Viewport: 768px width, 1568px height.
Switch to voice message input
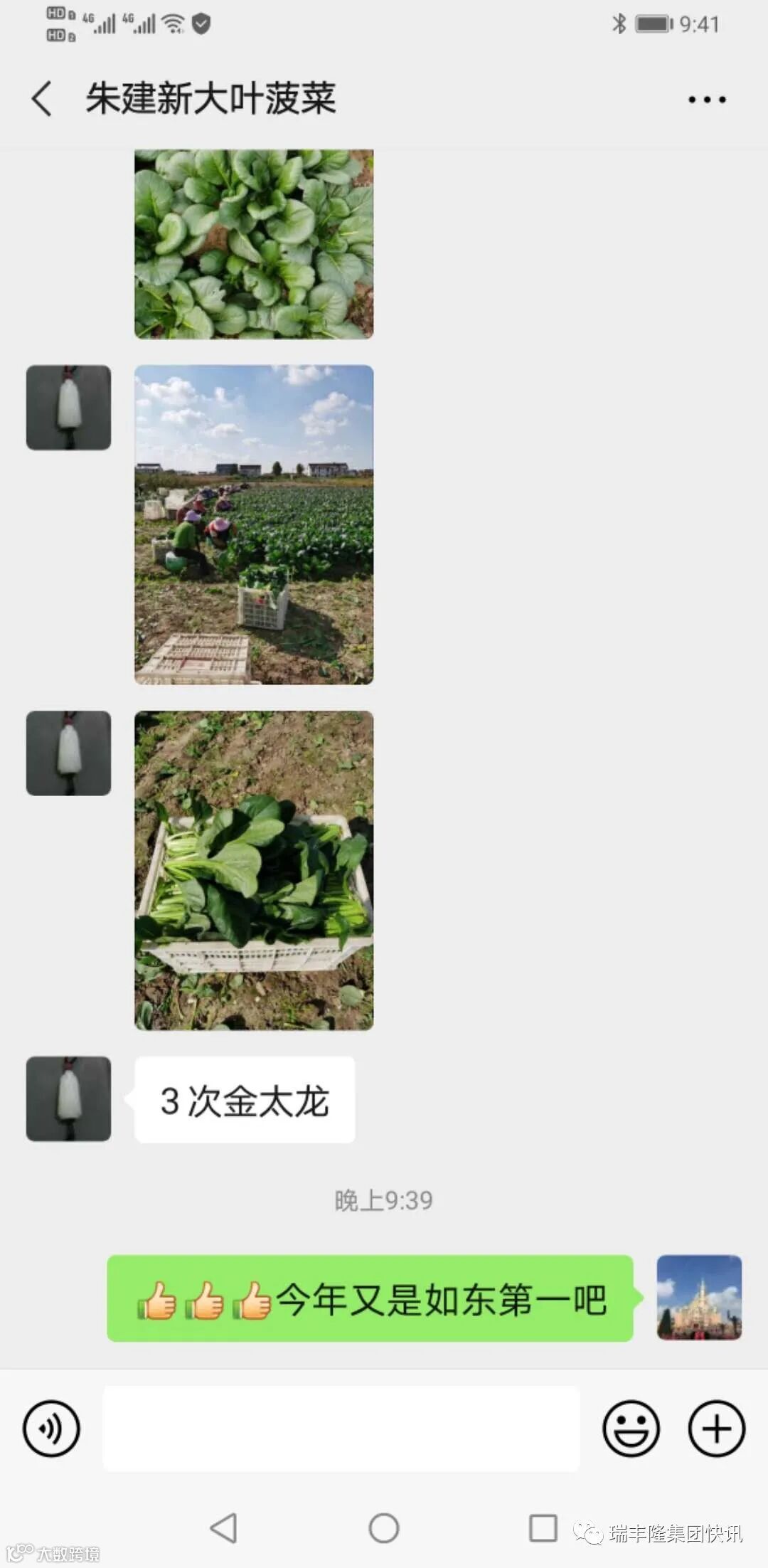(51, 1428)
